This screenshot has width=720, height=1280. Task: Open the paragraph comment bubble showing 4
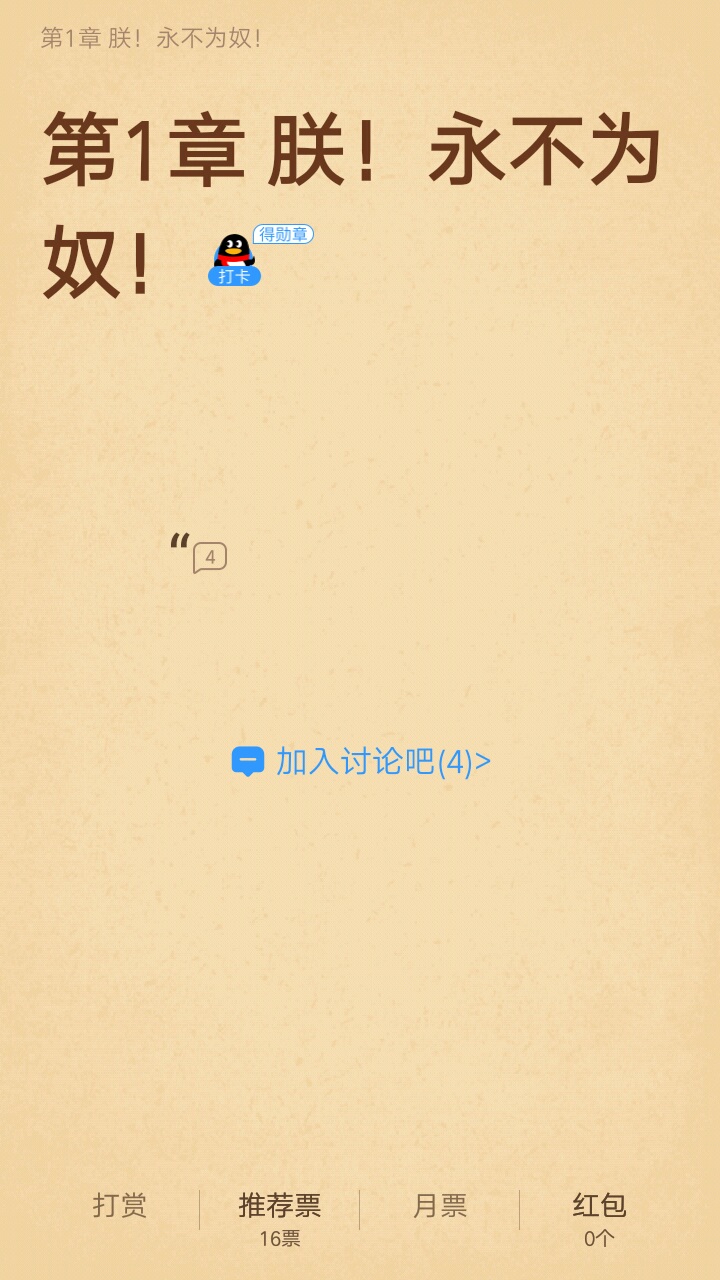(x=210, y=557)
